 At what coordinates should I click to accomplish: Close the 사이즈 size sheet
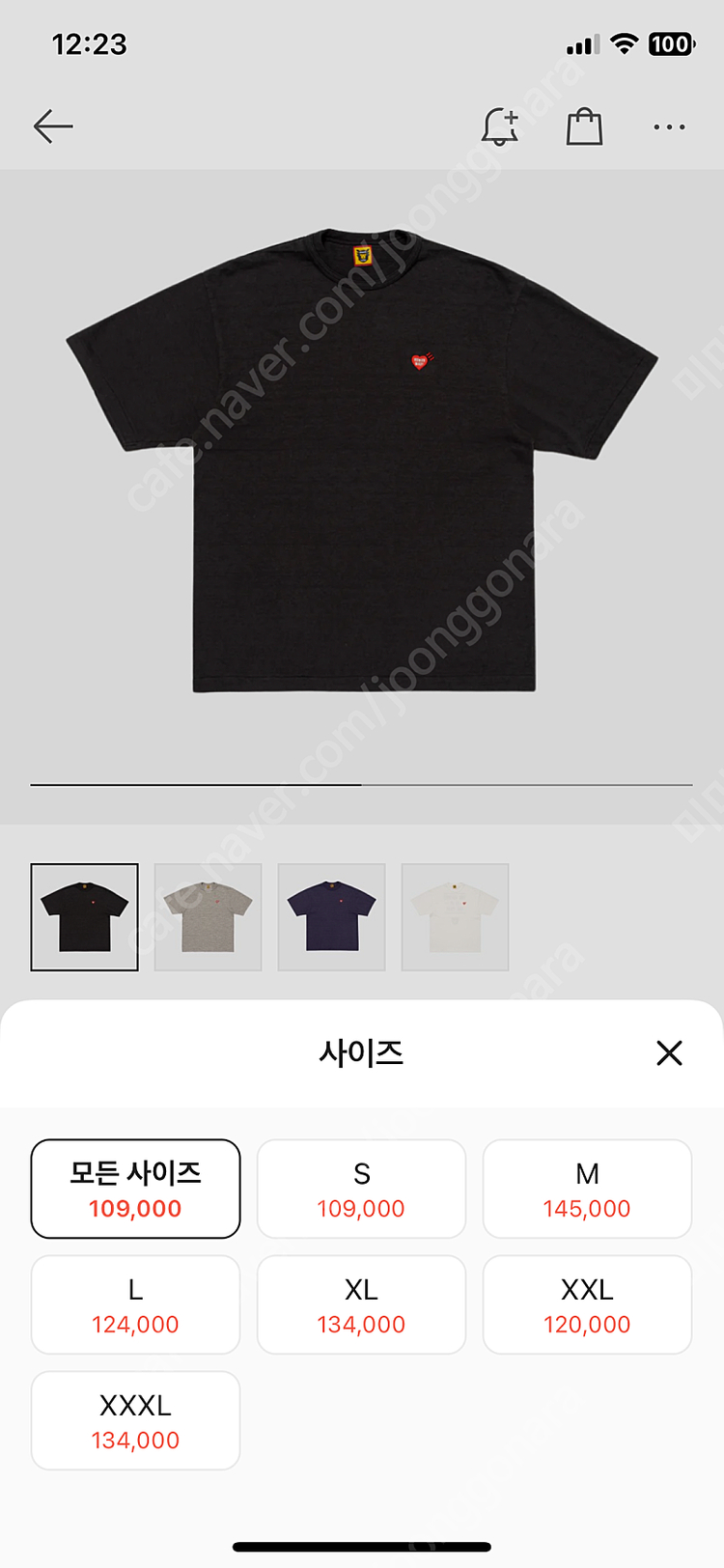click(x=669, y=1052)
